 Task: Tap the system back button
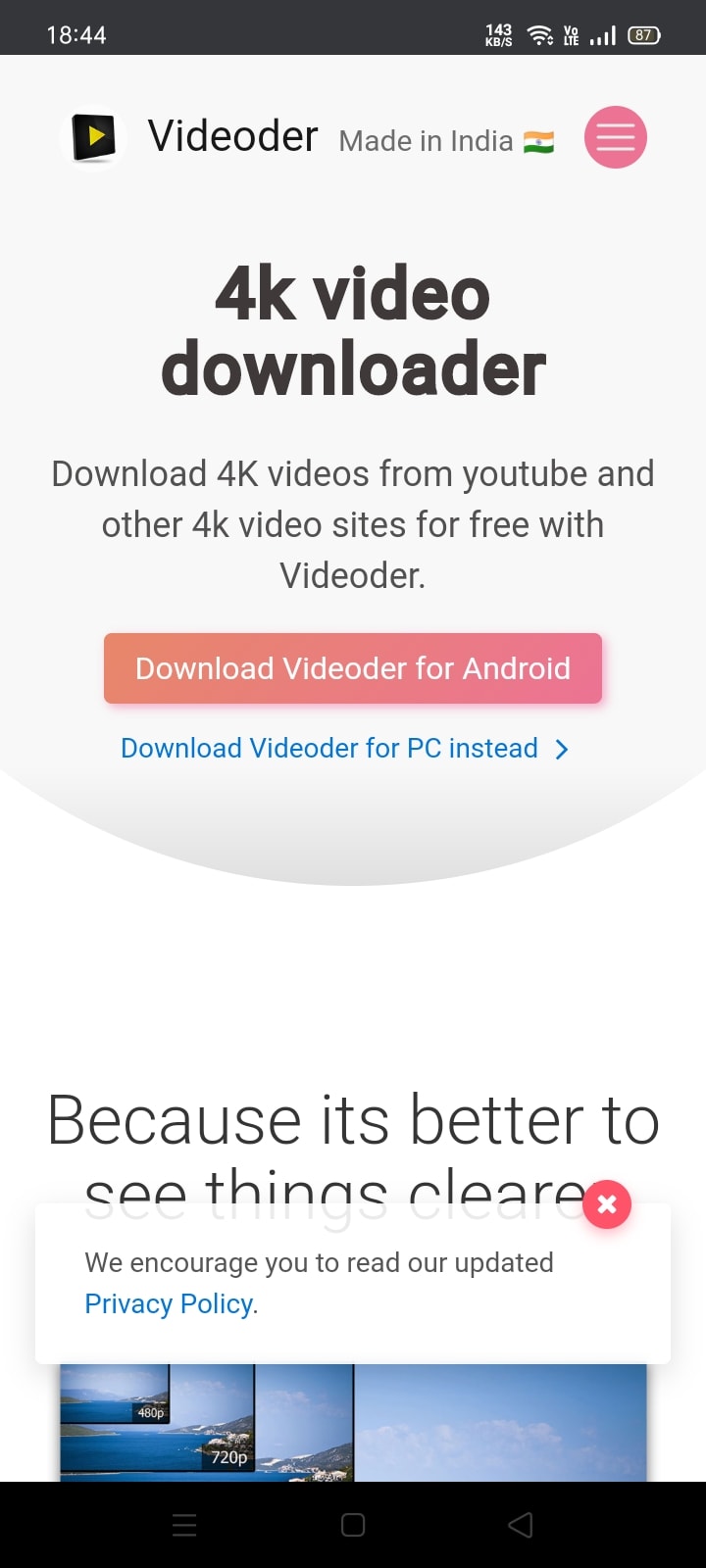(521, 1525)
